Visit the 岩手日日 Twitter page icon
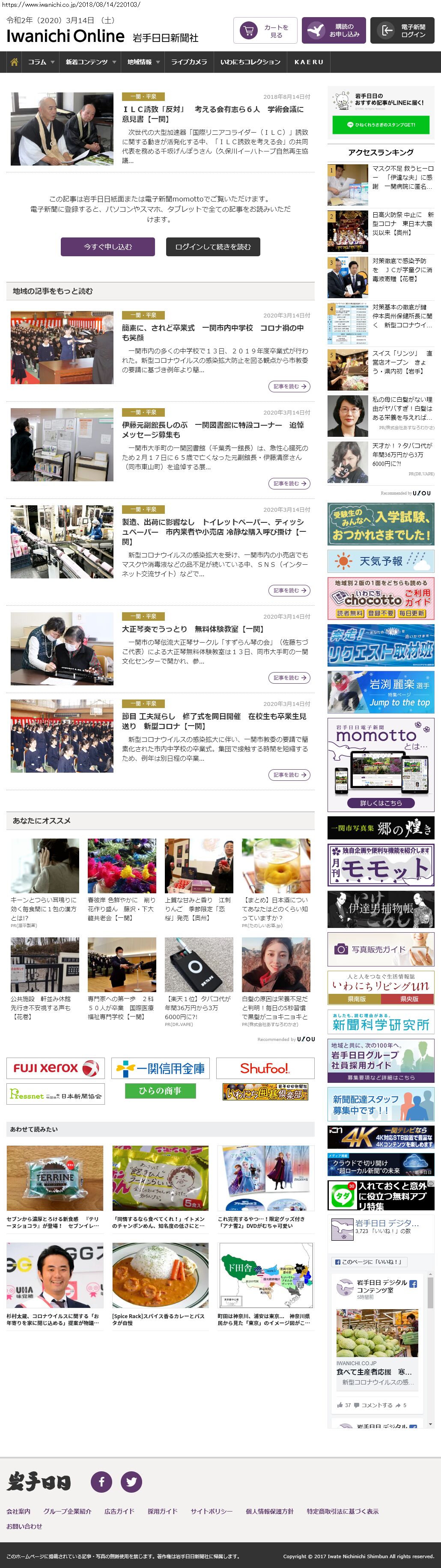 (131, 1482)
